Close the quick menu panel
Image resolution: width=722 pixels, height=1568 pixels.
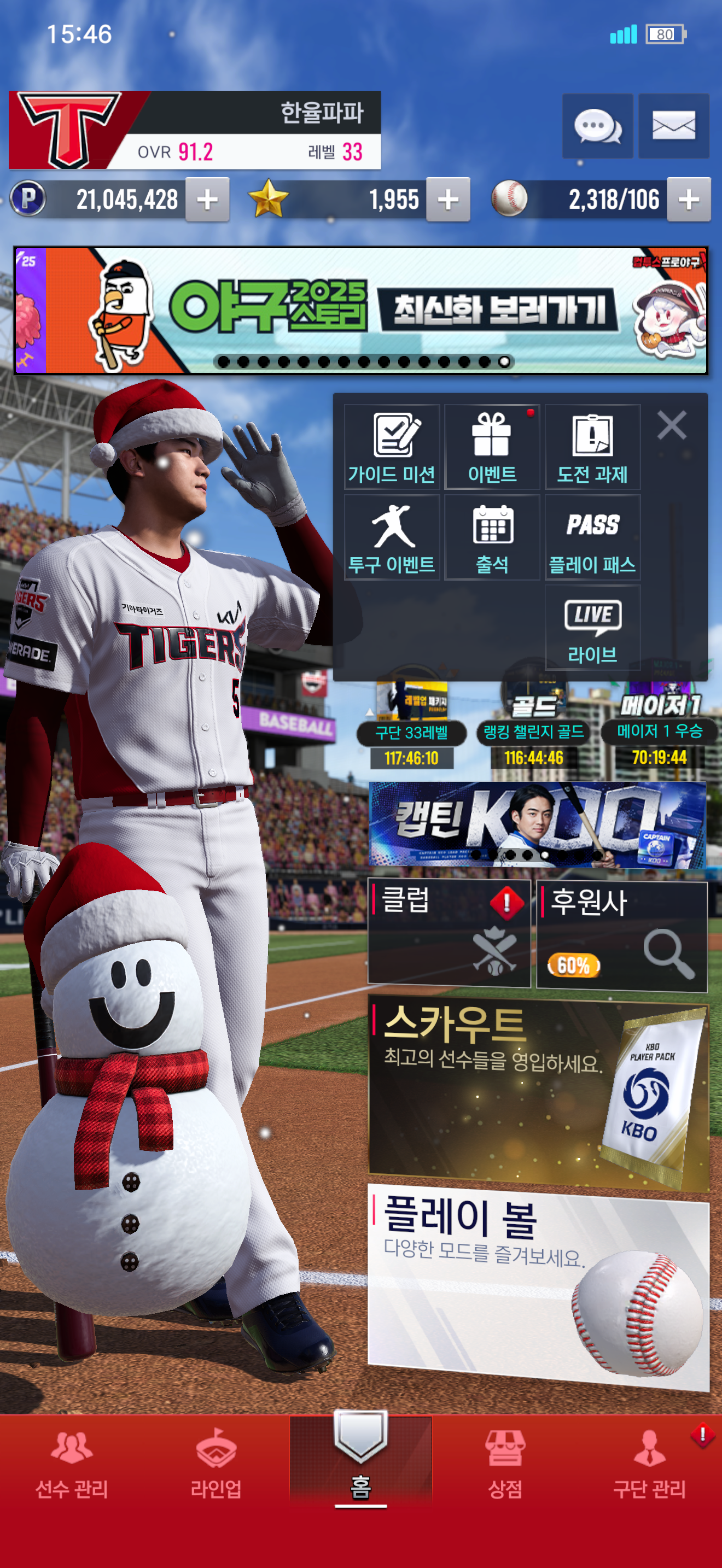point(672,425)
